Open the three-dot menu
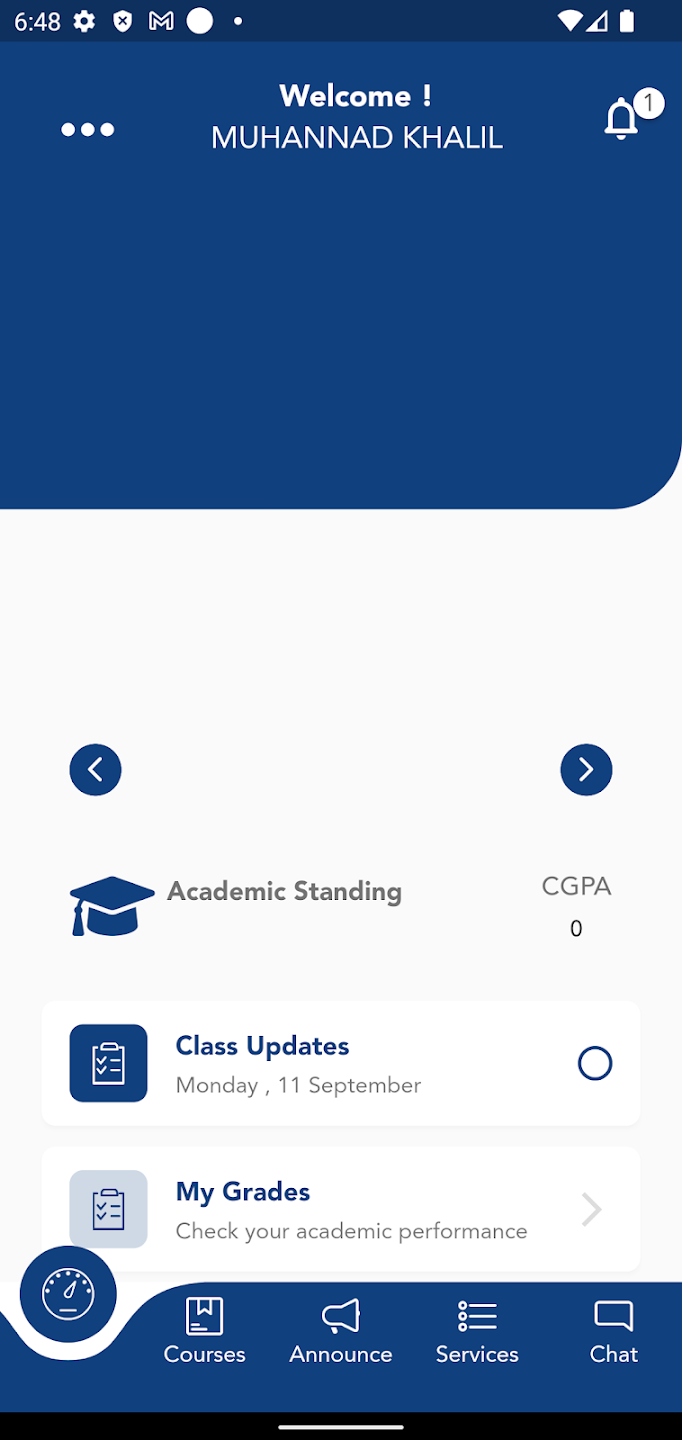Image resolution: width=682 pixels, height=1440 pixels. pos(88,129)
